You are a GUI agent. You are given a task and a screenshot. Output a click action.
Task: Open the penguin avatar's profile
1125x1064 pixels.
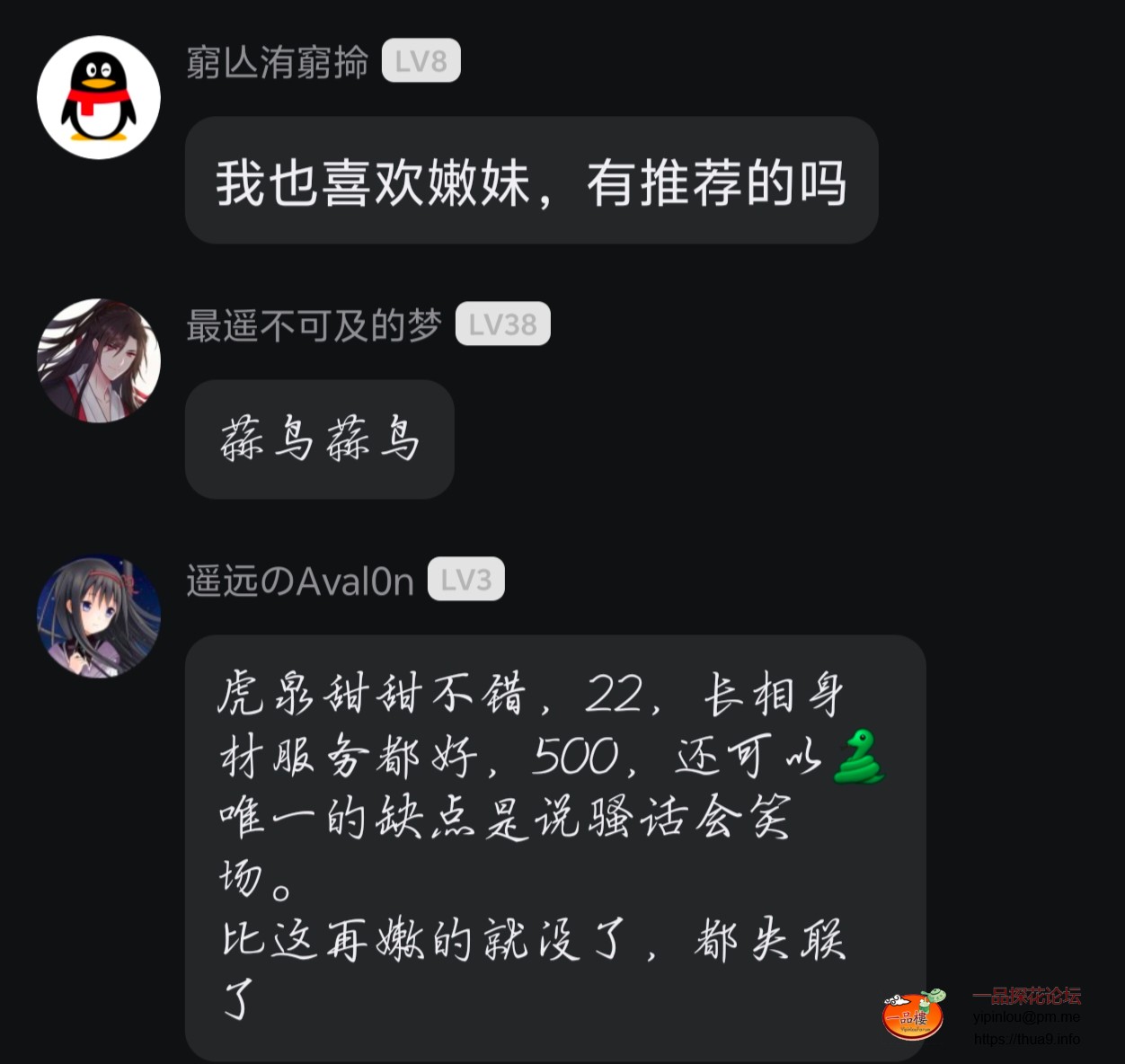point(99,97)
